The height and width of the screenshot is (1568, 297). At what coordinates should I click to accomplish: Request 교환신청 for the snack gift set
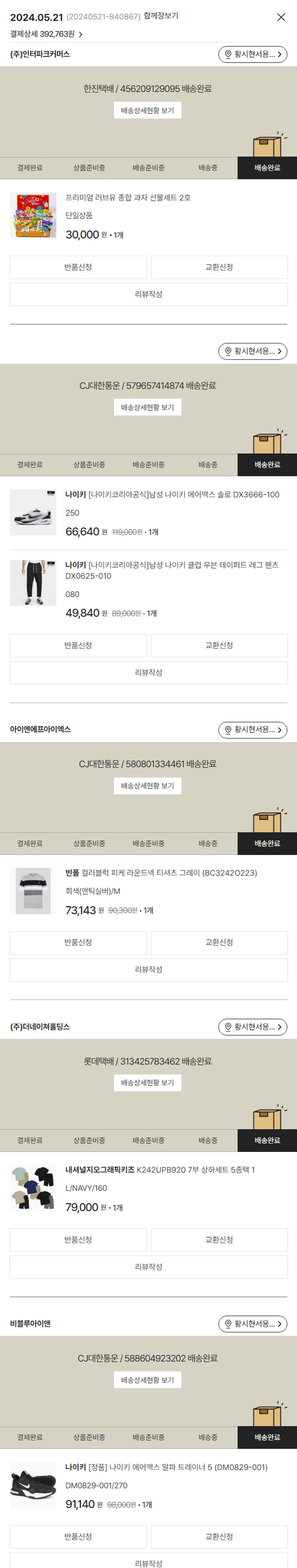click(x=219, y=267)
